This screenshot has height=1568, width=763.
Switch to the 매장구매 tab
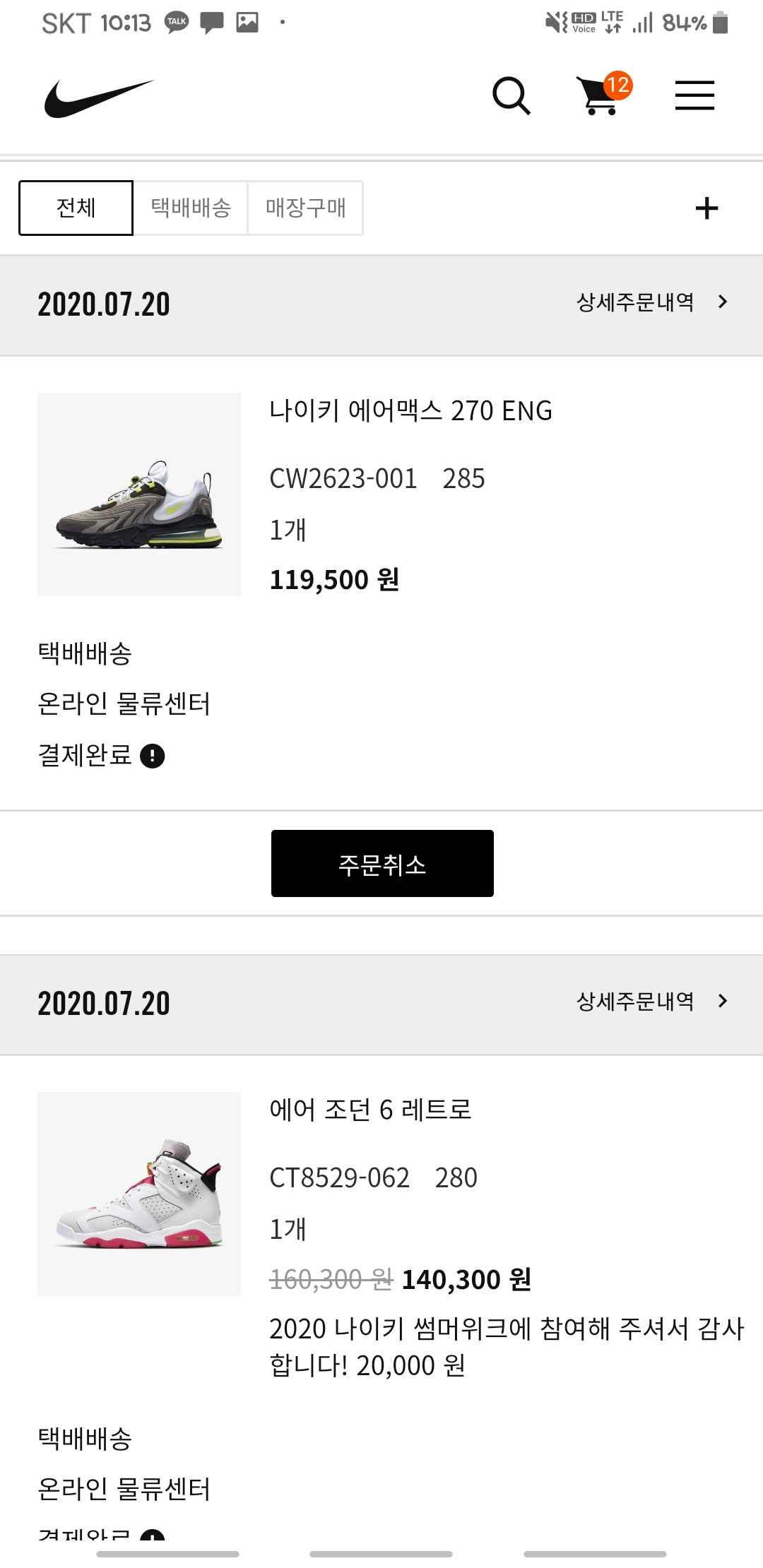coord(305,208)
